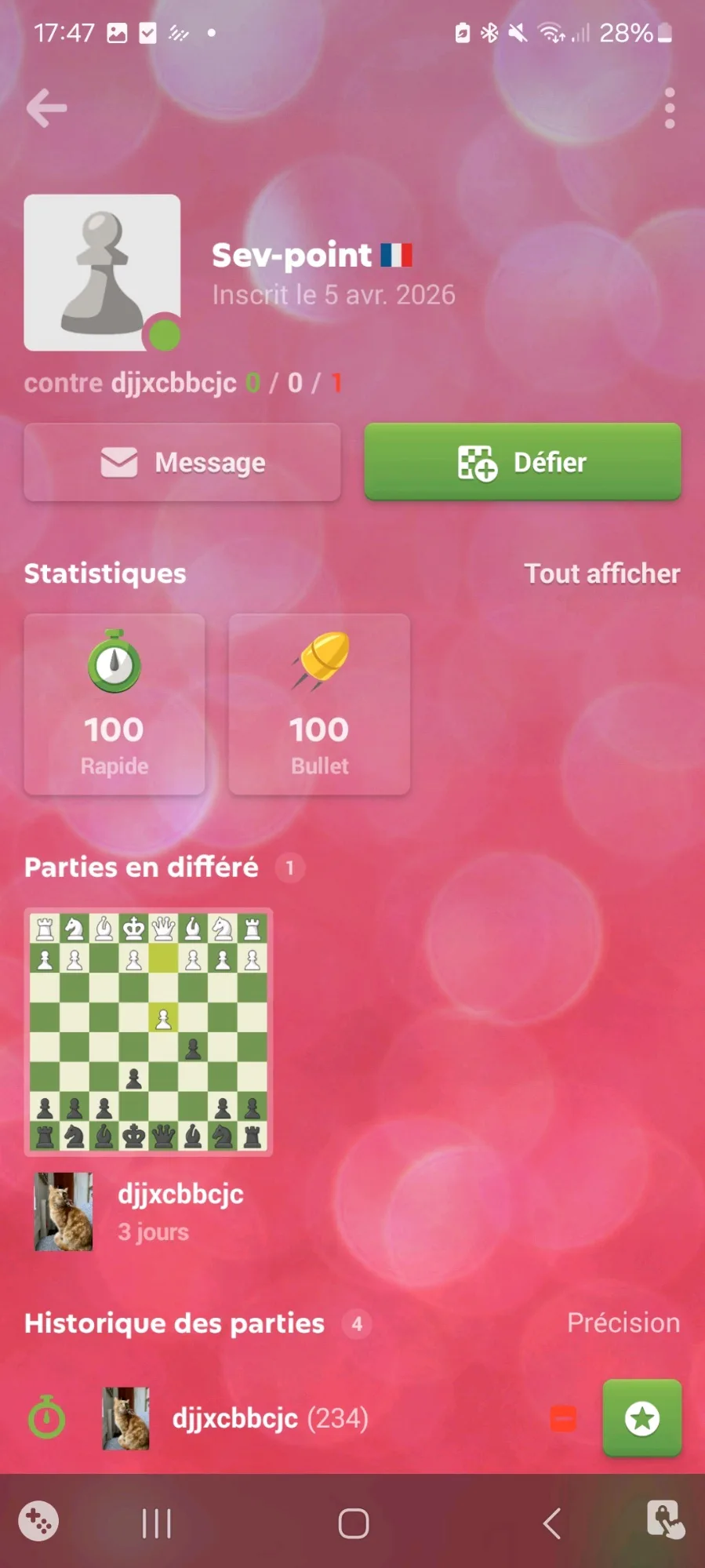Viewport: 705px width, 1568px height.
Task: Go back with the top arrow
Action: pyautogui.click(x=46, y=107)
